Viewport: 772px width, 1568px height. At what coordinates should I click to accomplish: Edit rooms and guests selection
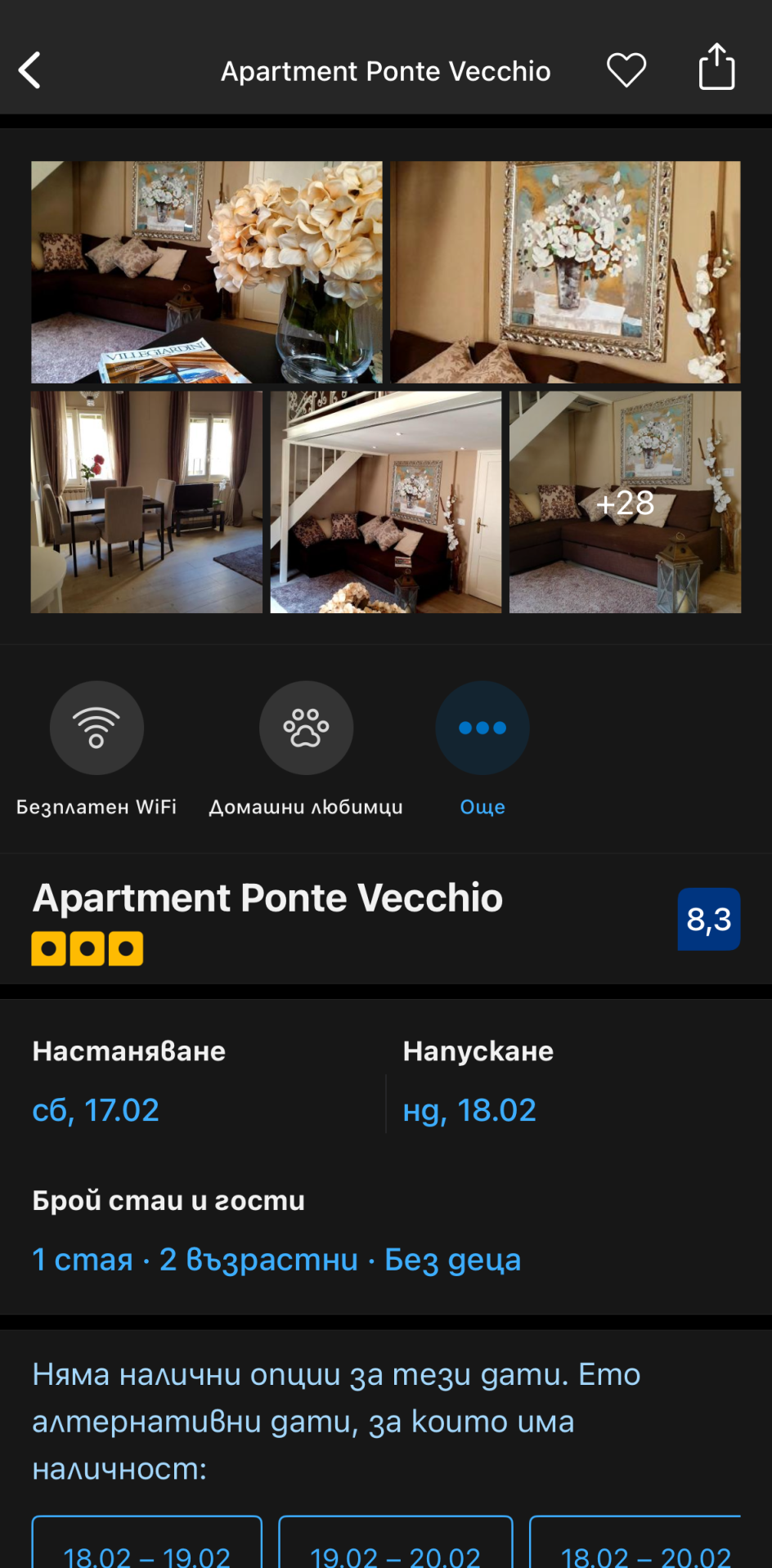pyautogui.click(x=276, y=1260)
